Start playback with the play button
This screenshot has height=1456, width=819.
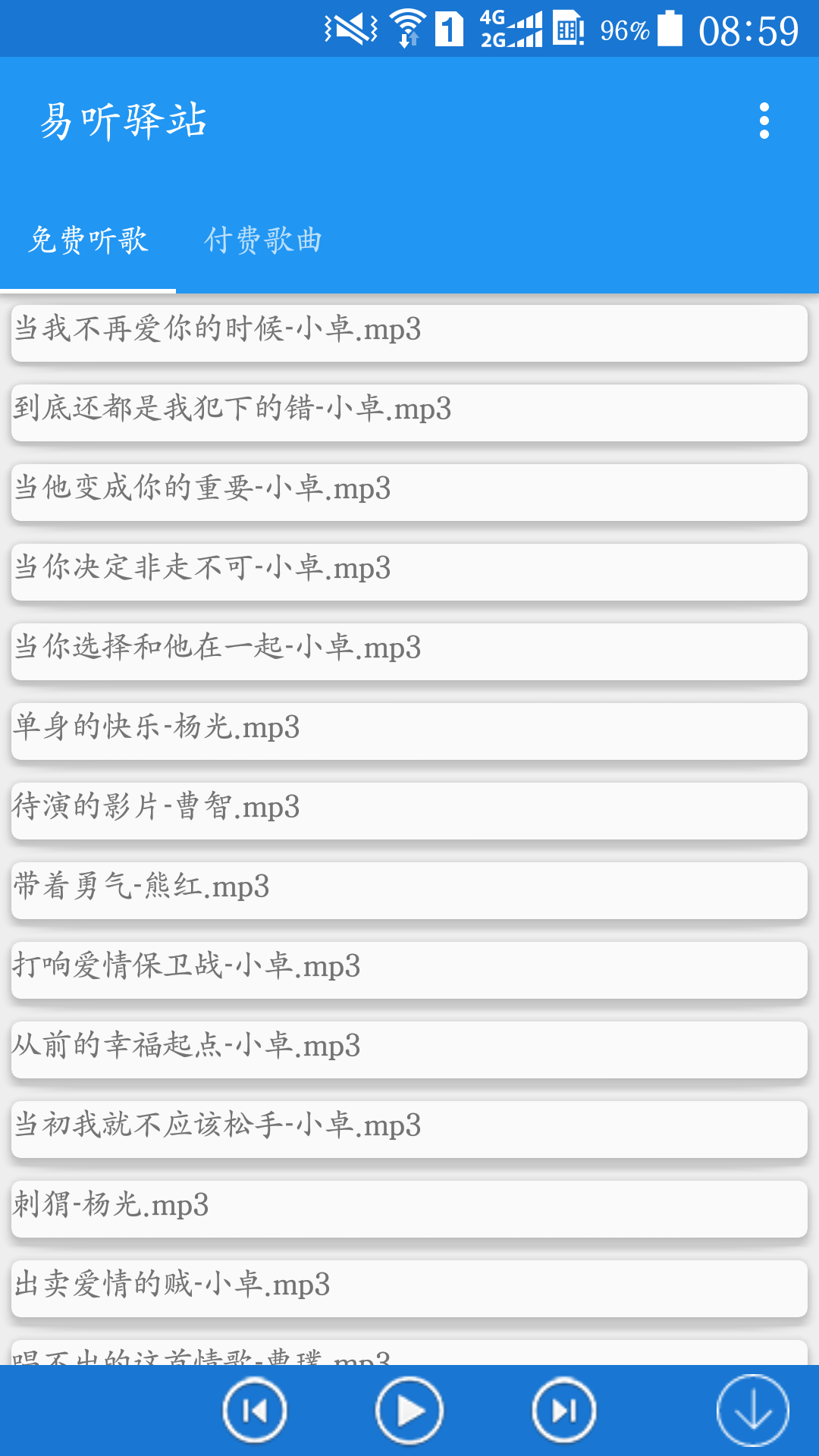409,1410
